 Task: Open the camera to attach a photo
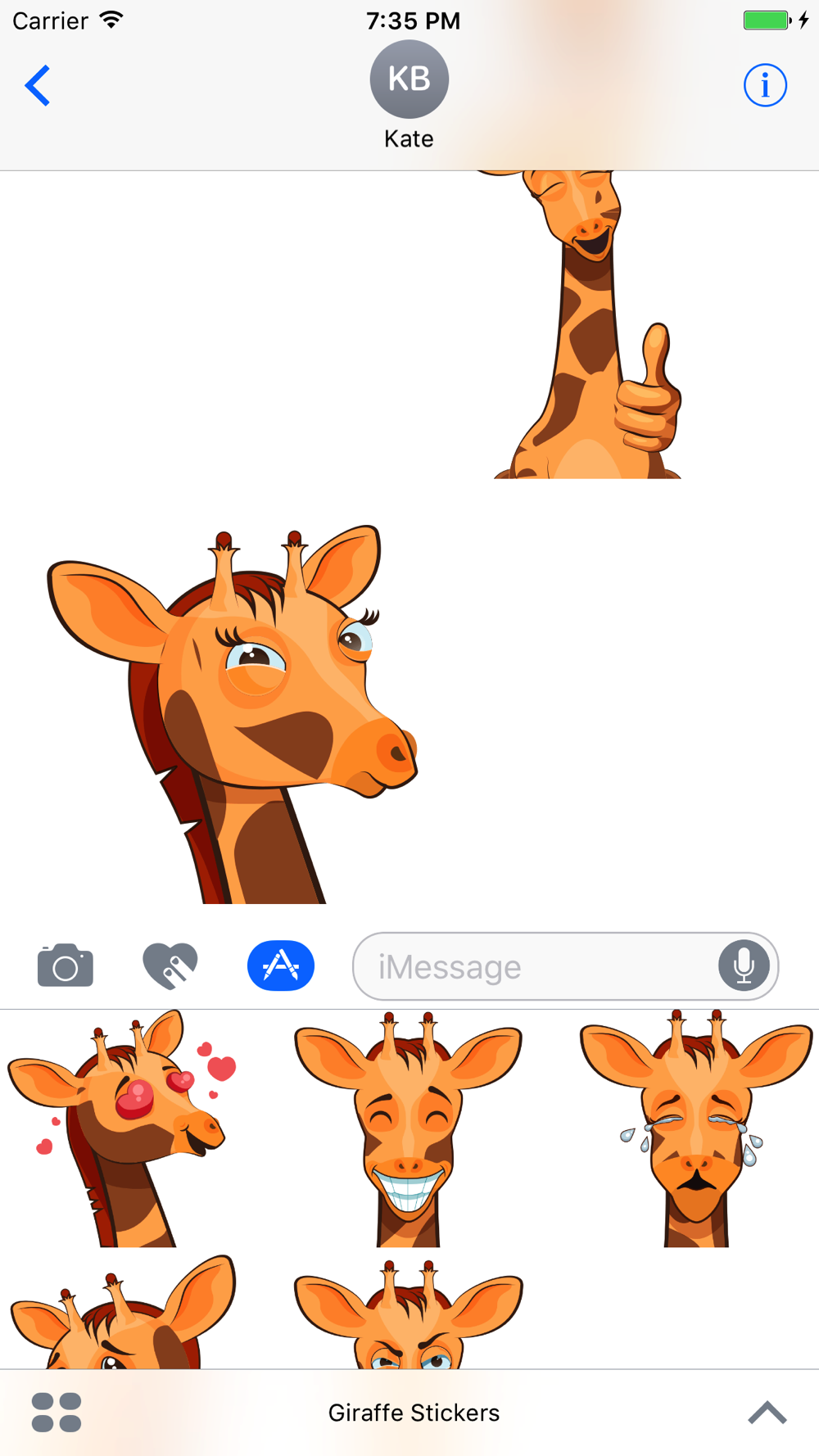[66, 966]
